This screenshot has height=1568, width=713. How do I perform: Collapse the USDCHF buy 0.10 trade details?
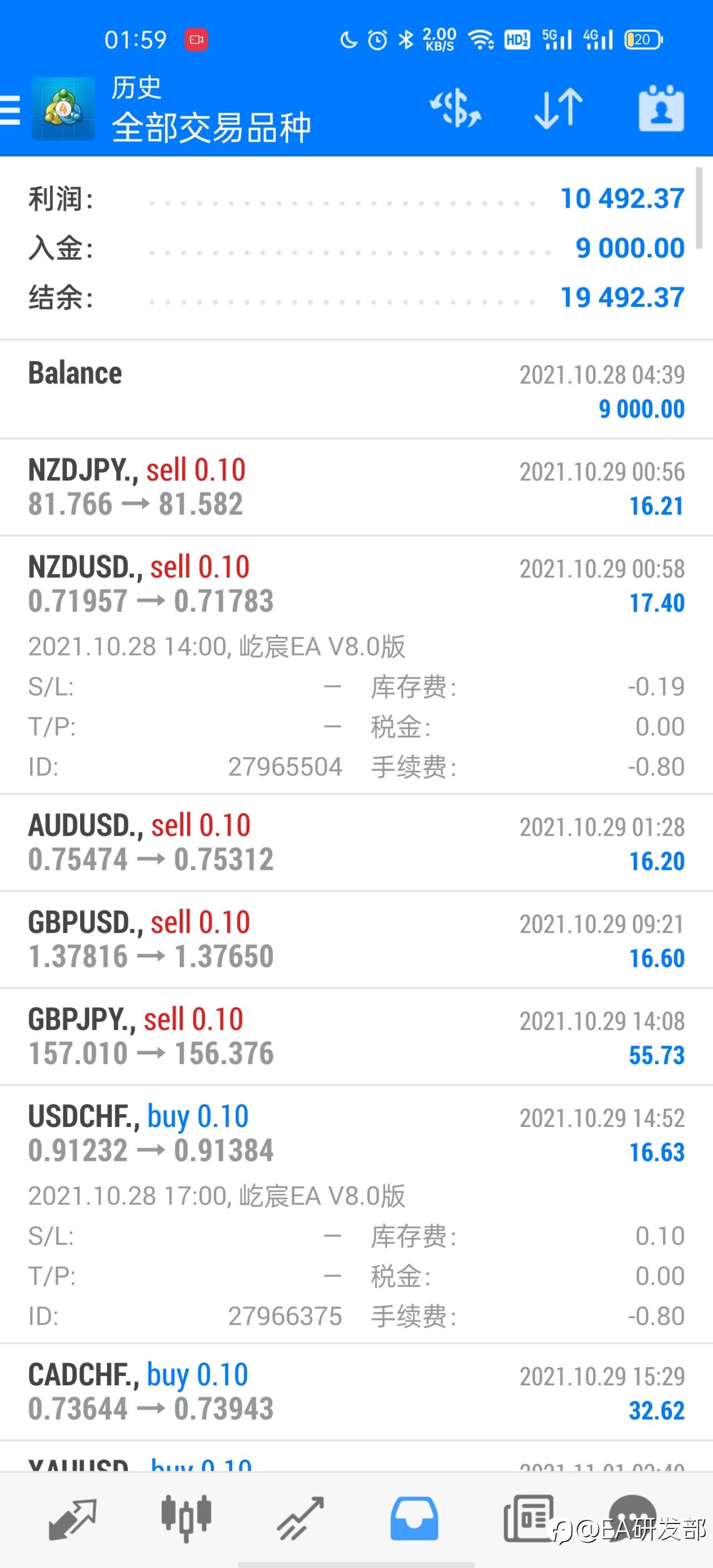[356, 1214]
